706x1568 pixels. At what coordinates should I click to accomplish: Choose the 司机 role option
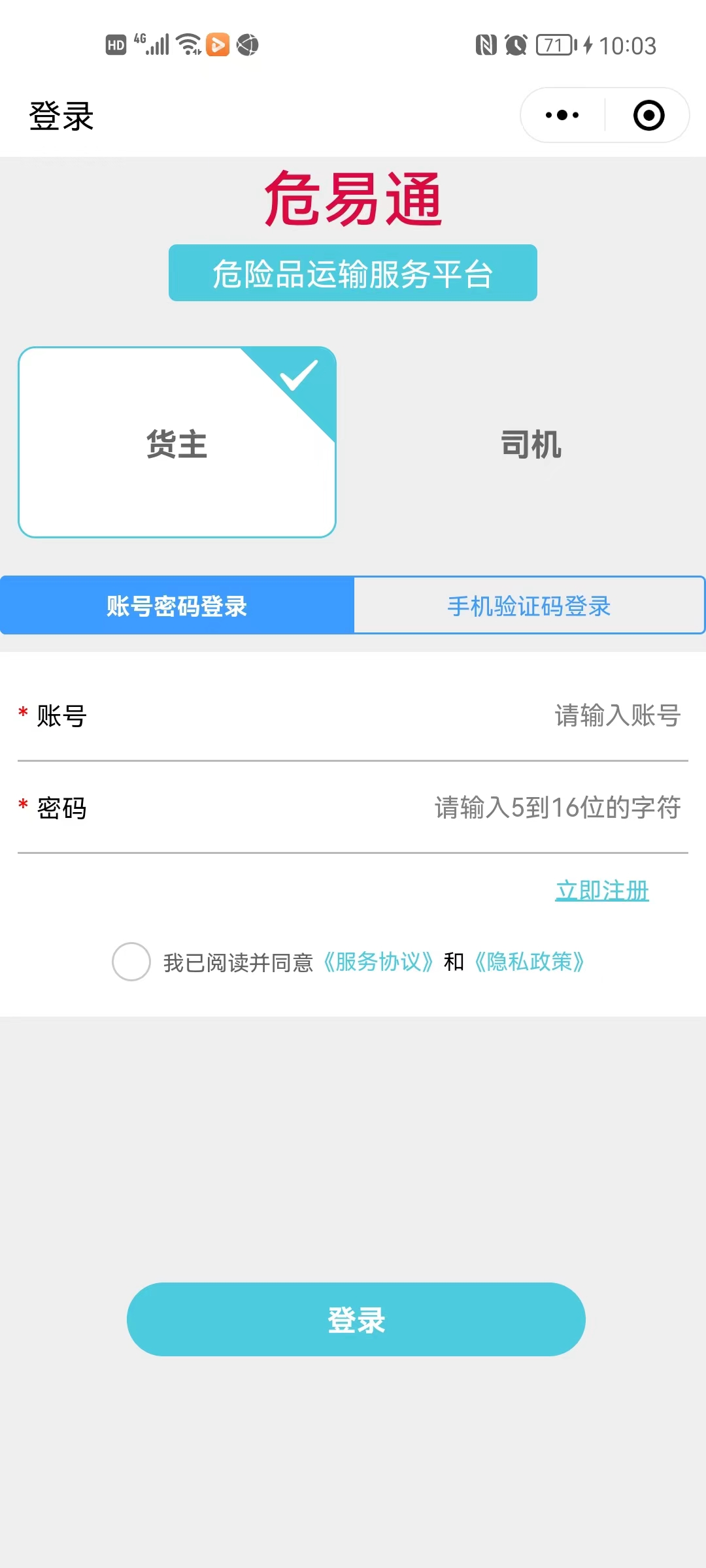click(x=531, y=444)
